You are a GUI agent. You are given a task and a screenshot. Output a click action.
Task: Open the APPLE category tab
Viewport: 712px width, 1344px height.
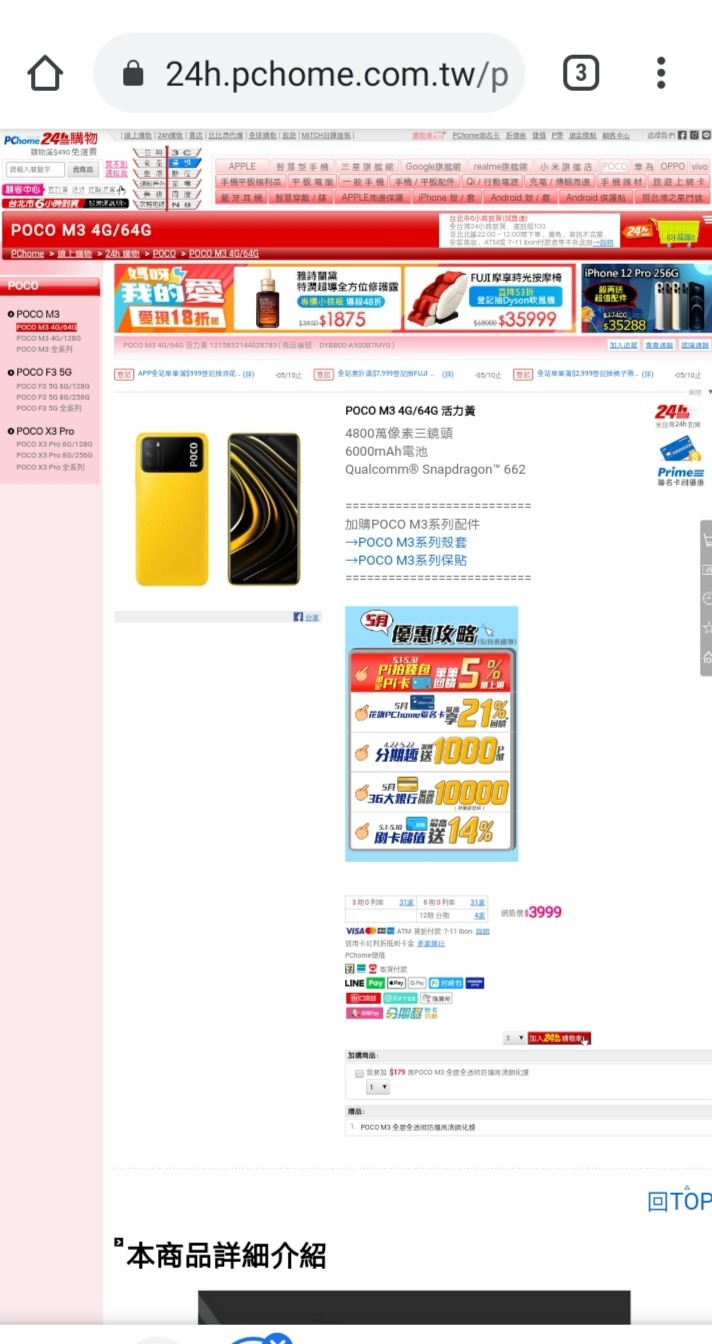click(x=242, y=166)
